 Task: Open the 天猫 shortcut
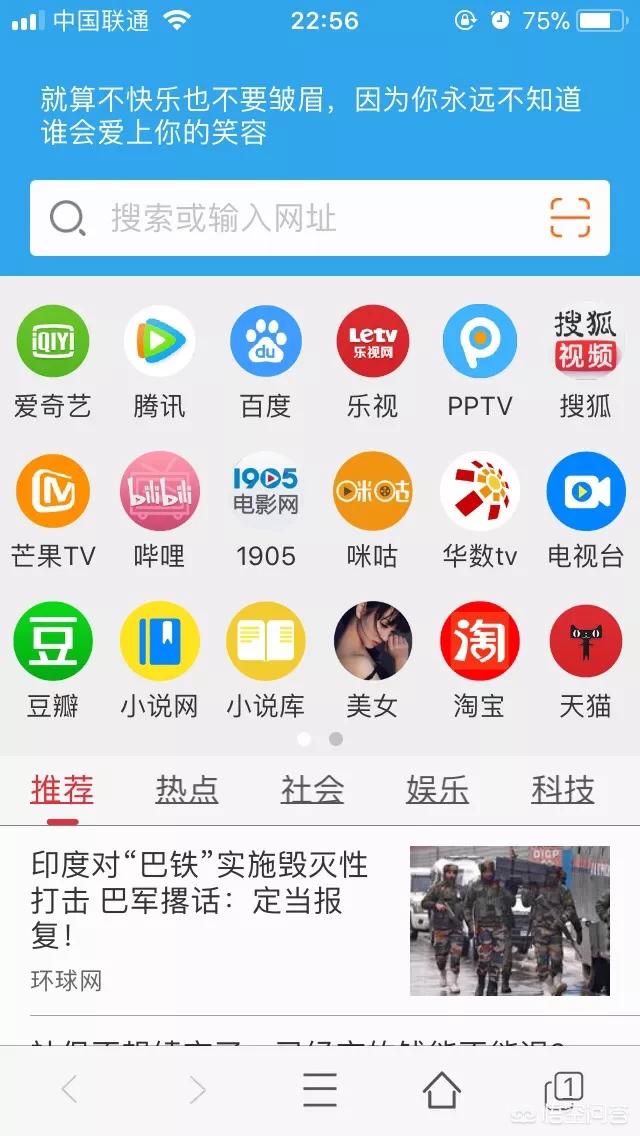[585, 641]
